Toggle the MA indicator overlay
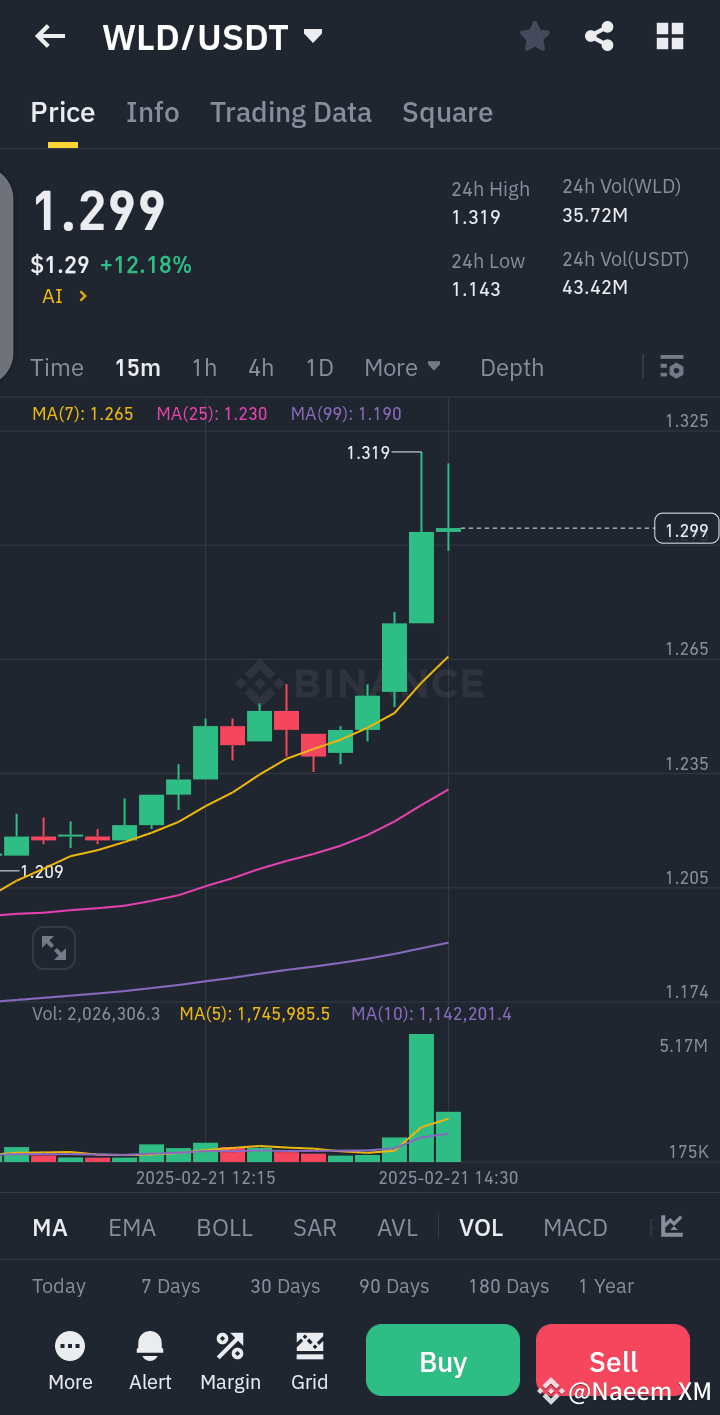The image size is (720, 1415). [50, 1227]
